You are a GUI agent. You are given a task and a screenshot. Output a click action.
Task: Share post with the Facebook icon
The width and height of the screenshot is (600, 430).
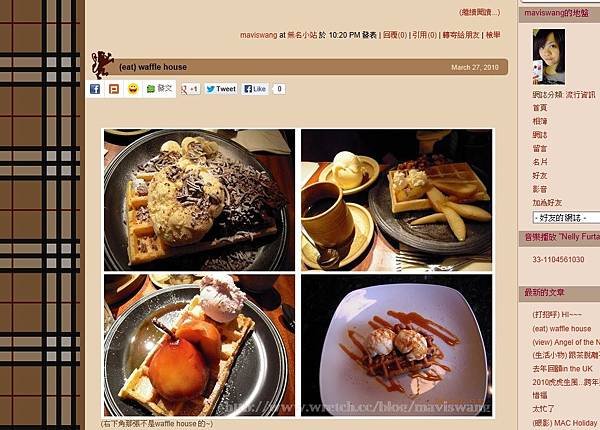[95, 89]
